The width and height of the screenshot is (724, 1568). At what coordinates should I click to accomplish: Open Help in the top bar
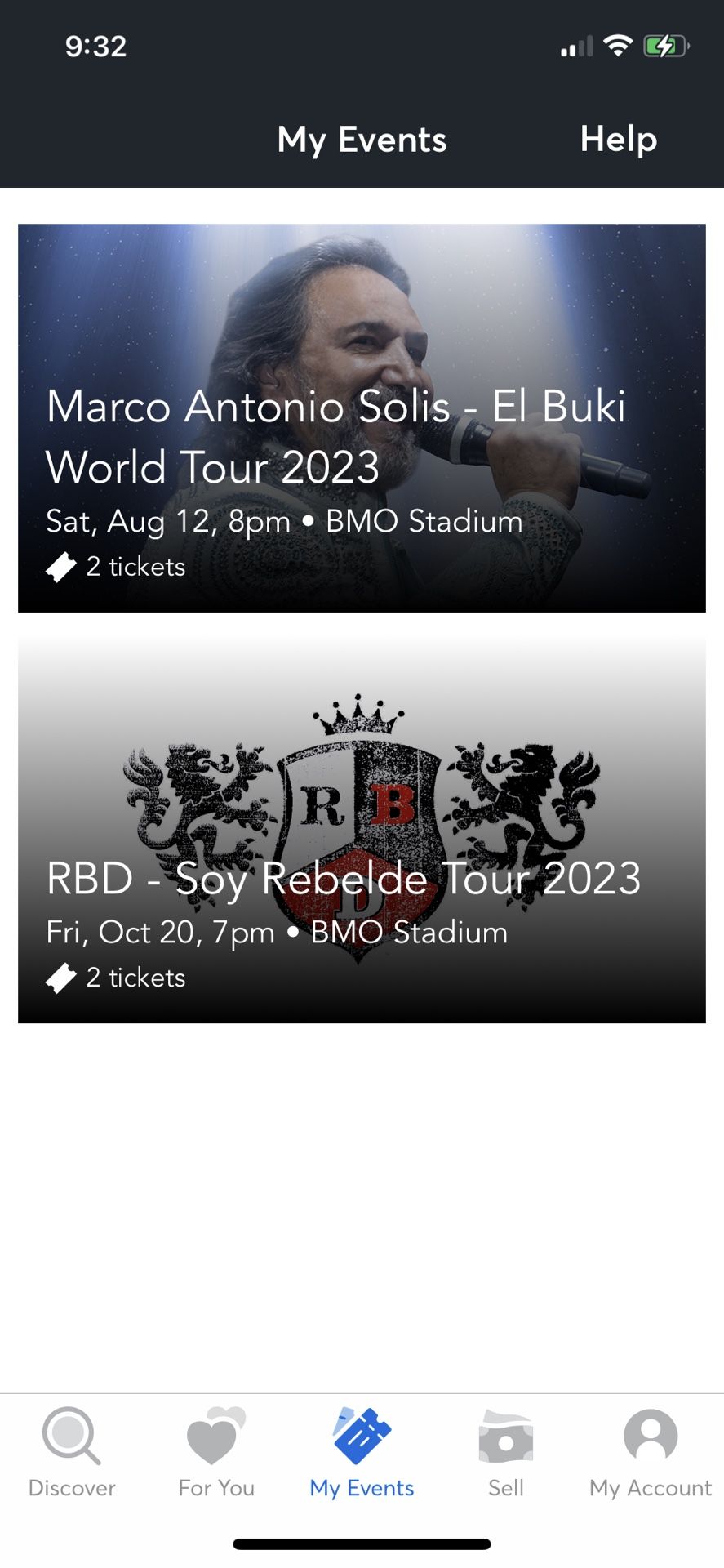tap(618, 140)
